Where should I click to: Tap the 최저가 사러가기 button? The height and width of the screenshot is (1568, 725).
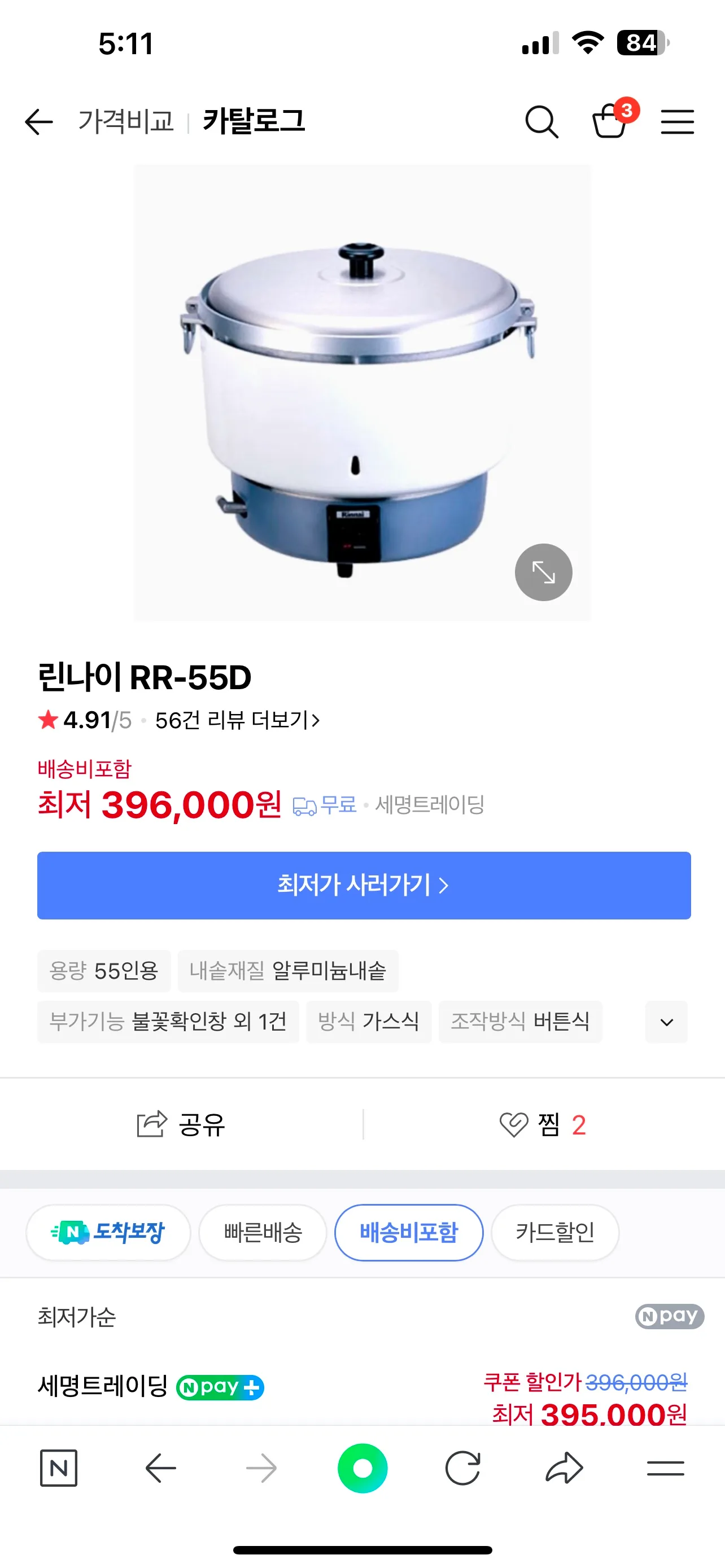(363, 885)
